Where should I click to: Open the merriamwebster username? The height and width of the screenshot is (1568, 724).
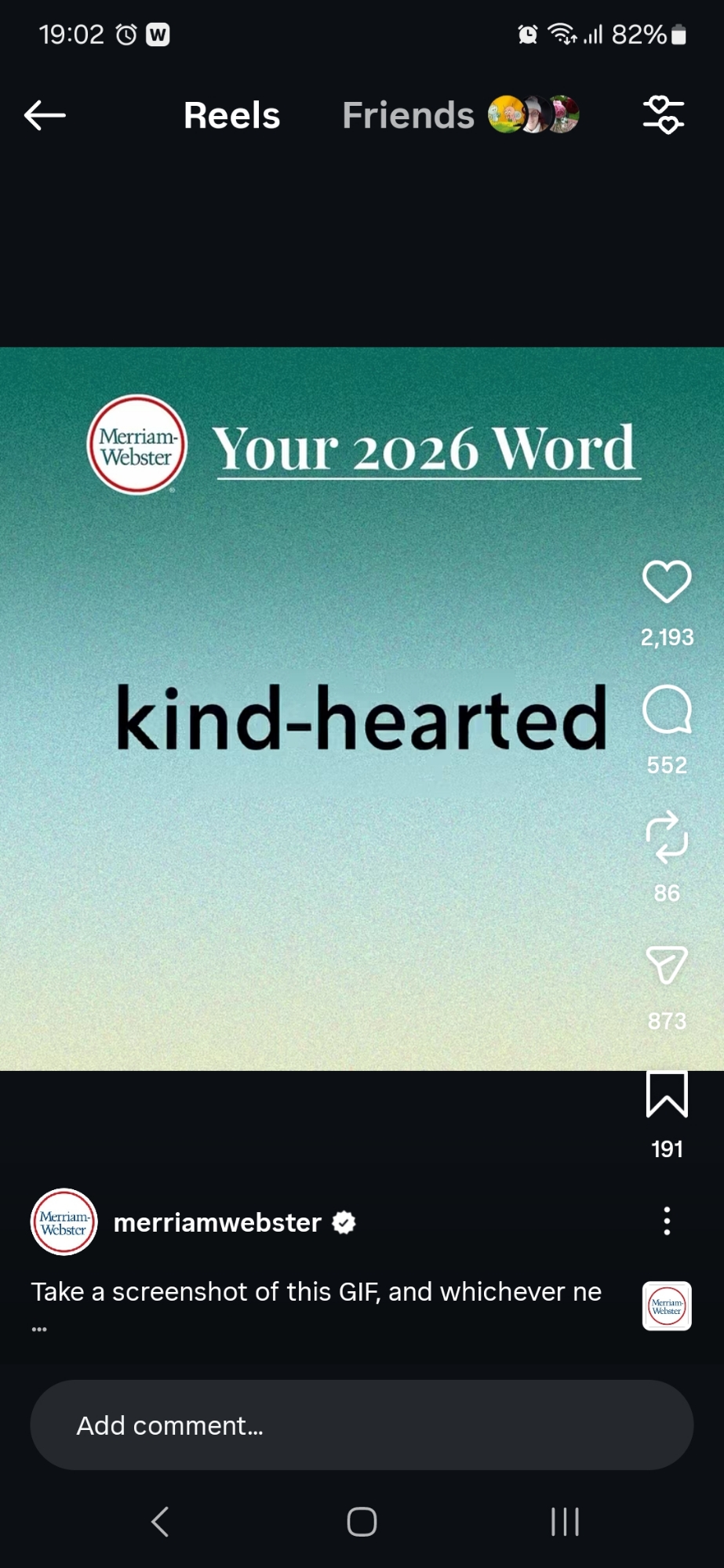click(217, 1222)
